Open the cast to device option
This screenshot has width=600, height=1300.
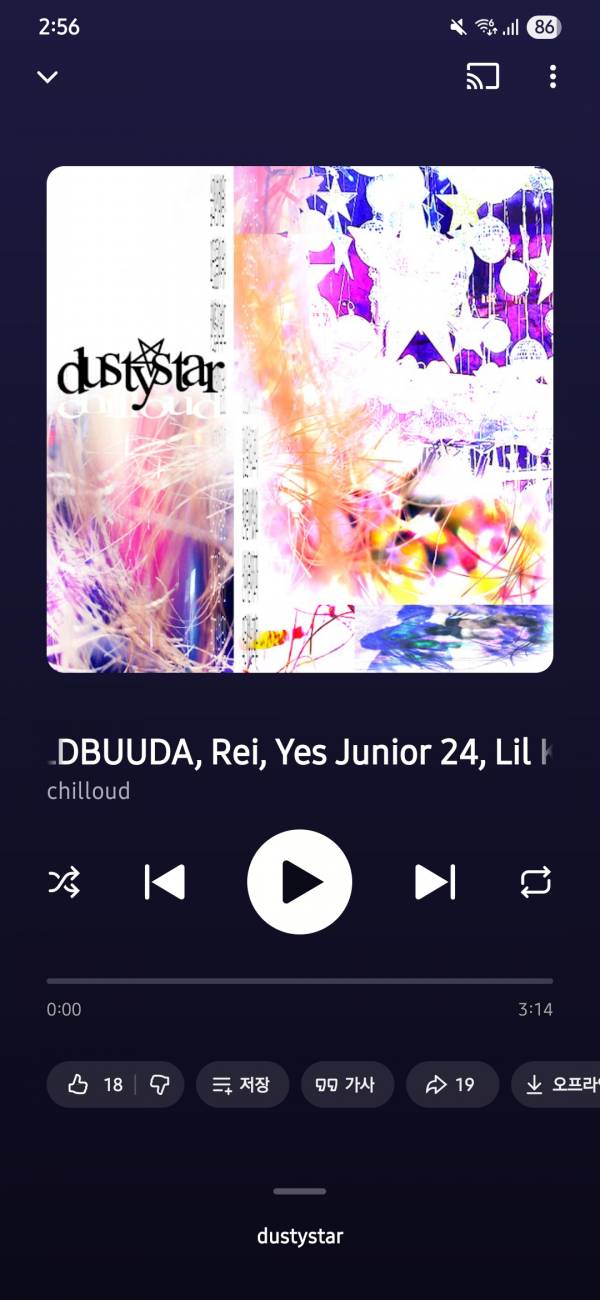coord(482,77)
